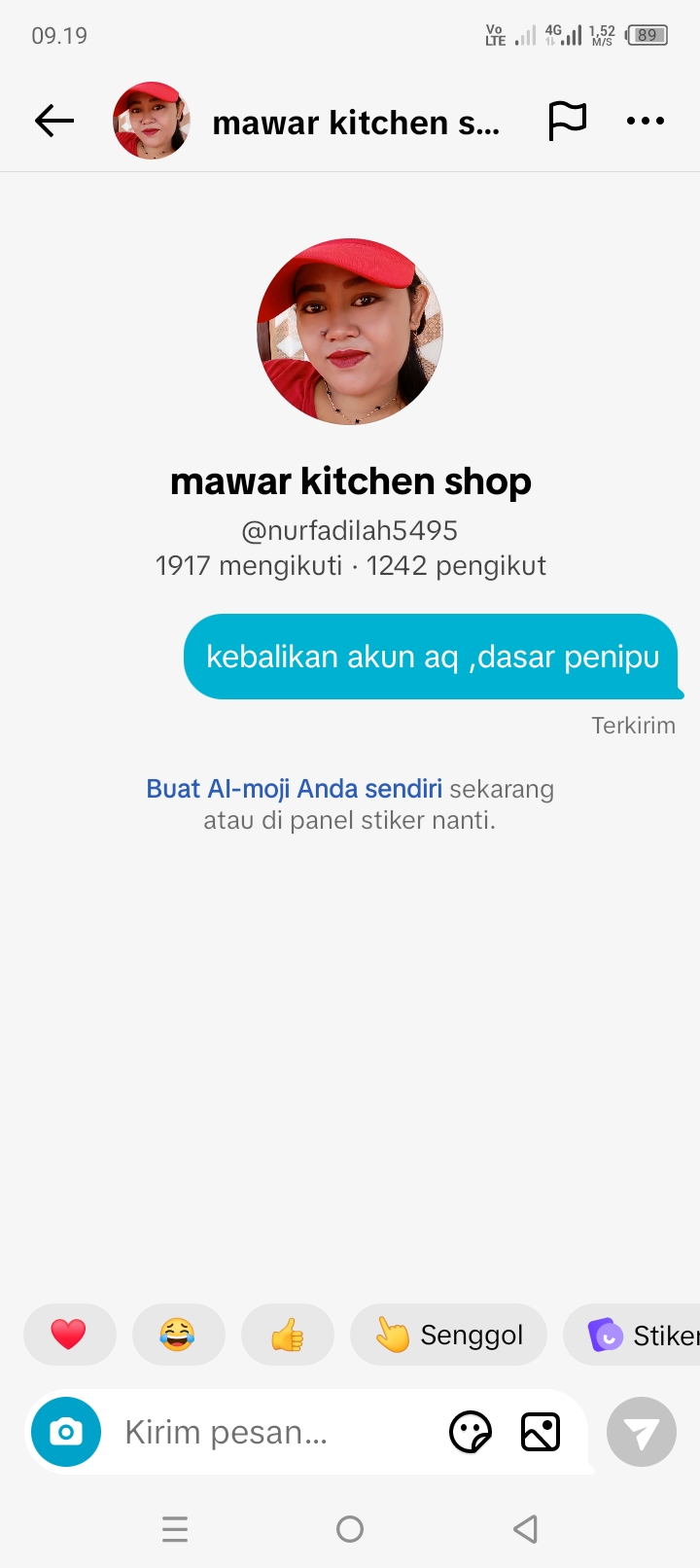Viewport: 700px width, 1568px height.
Task: Attach a photo with the gallery icon
Action: click(x=541, y=1432)
